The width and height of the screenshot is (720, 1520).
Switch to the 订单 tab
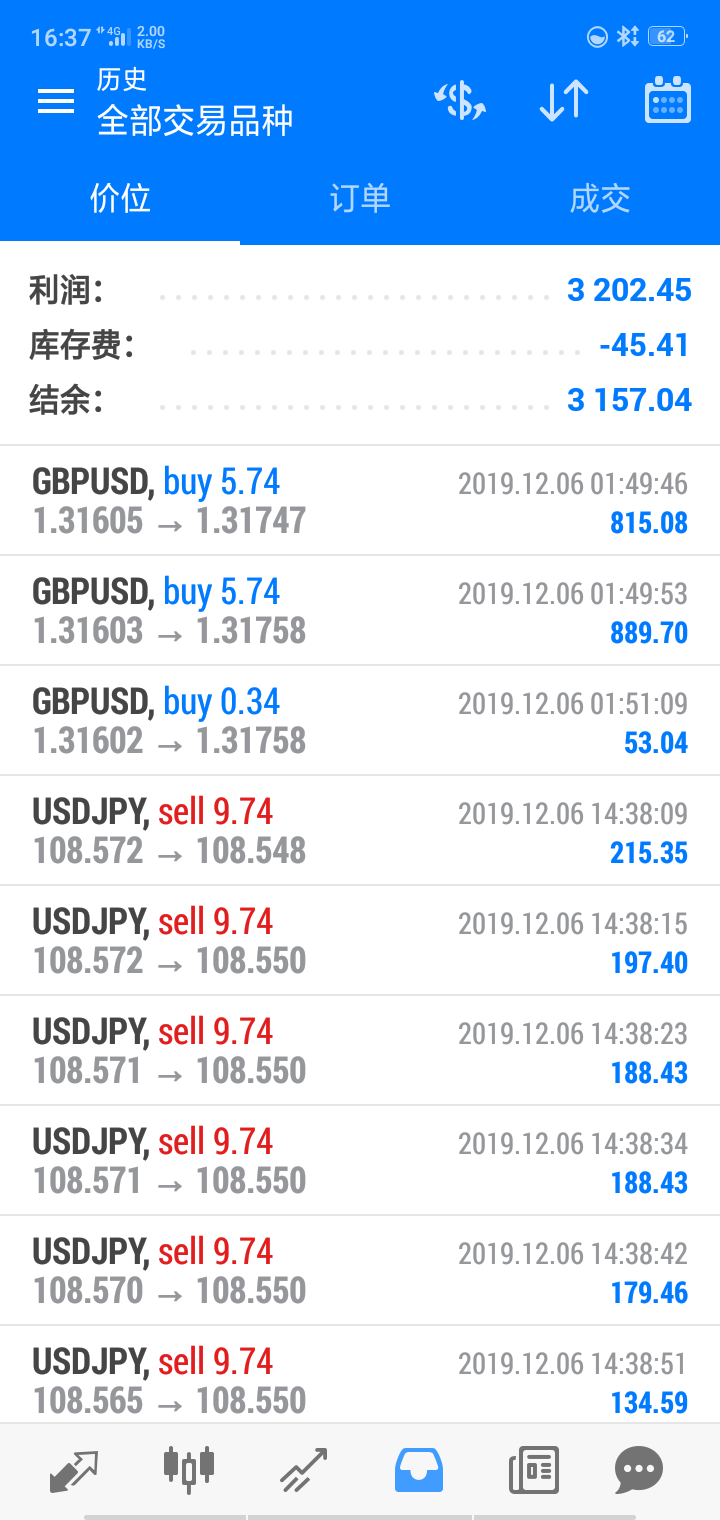pos(360,199)
